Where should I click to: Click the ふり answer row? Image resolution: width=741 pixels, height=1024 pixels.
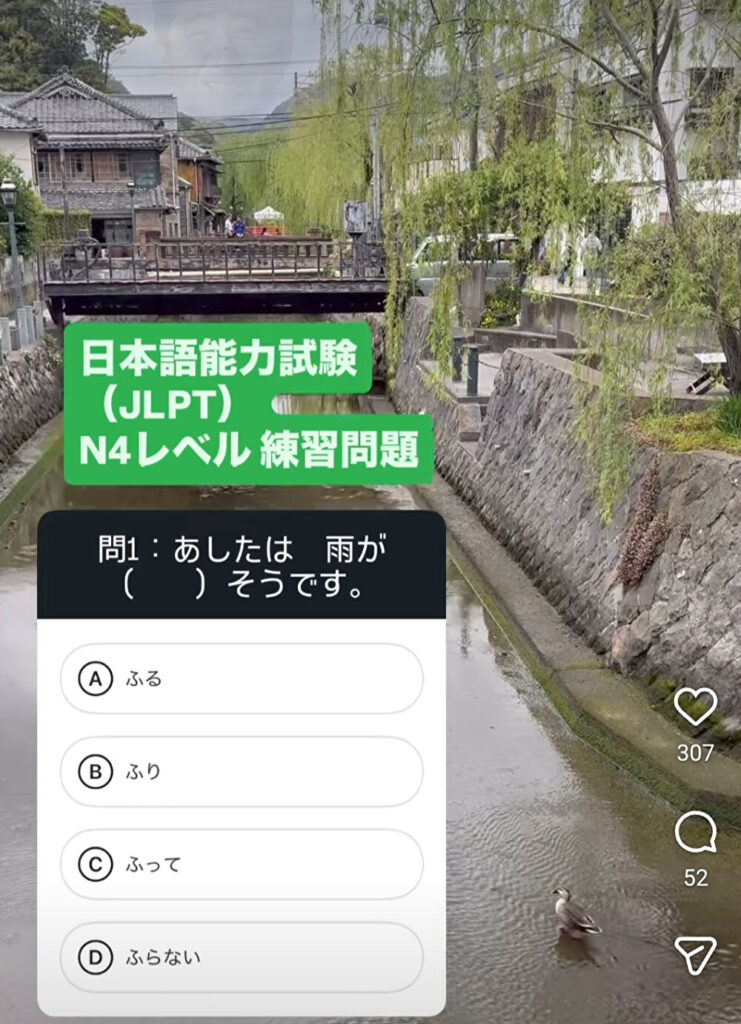(x=240, y=772)
